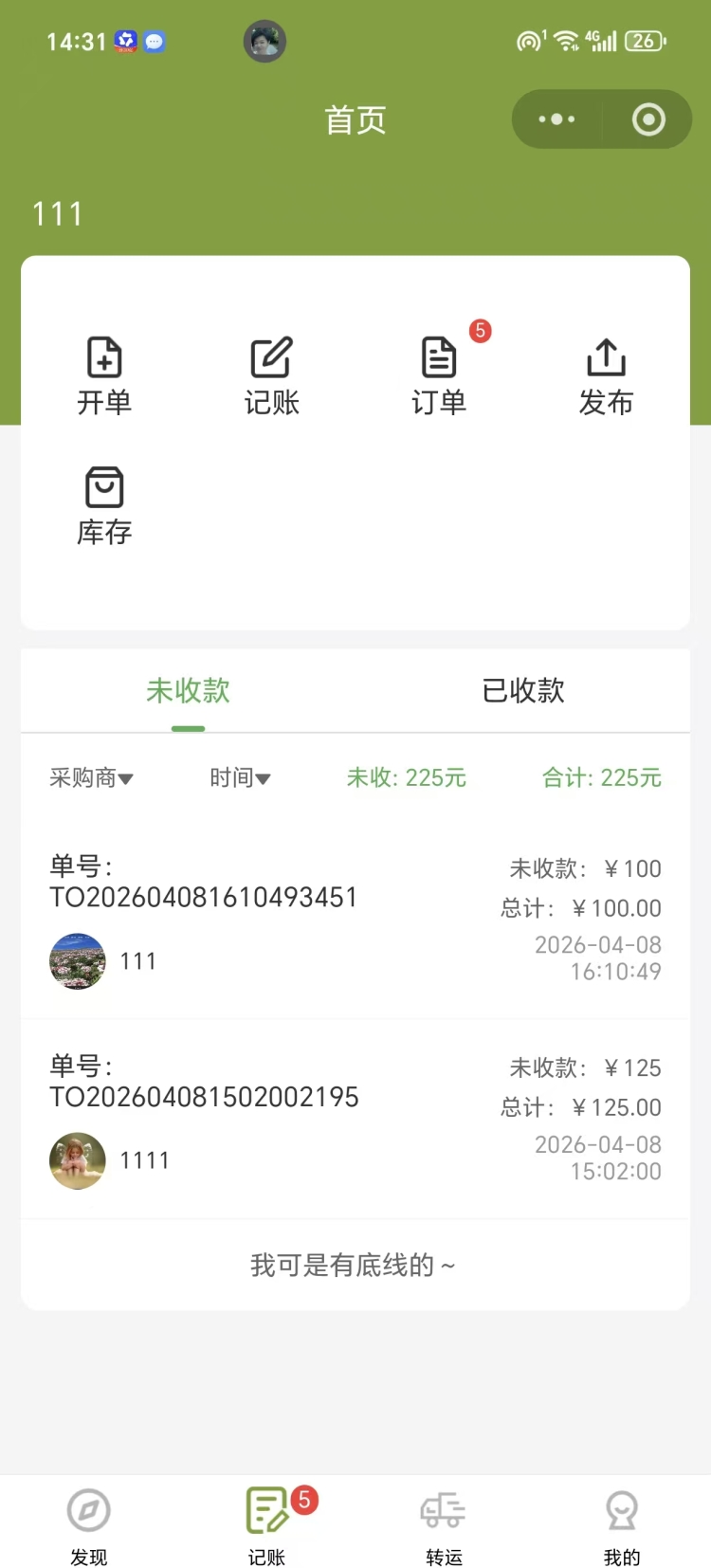The image size is (711, 1568).
Task: Open order TO202604081502002195
Action: coord(355,1119)
